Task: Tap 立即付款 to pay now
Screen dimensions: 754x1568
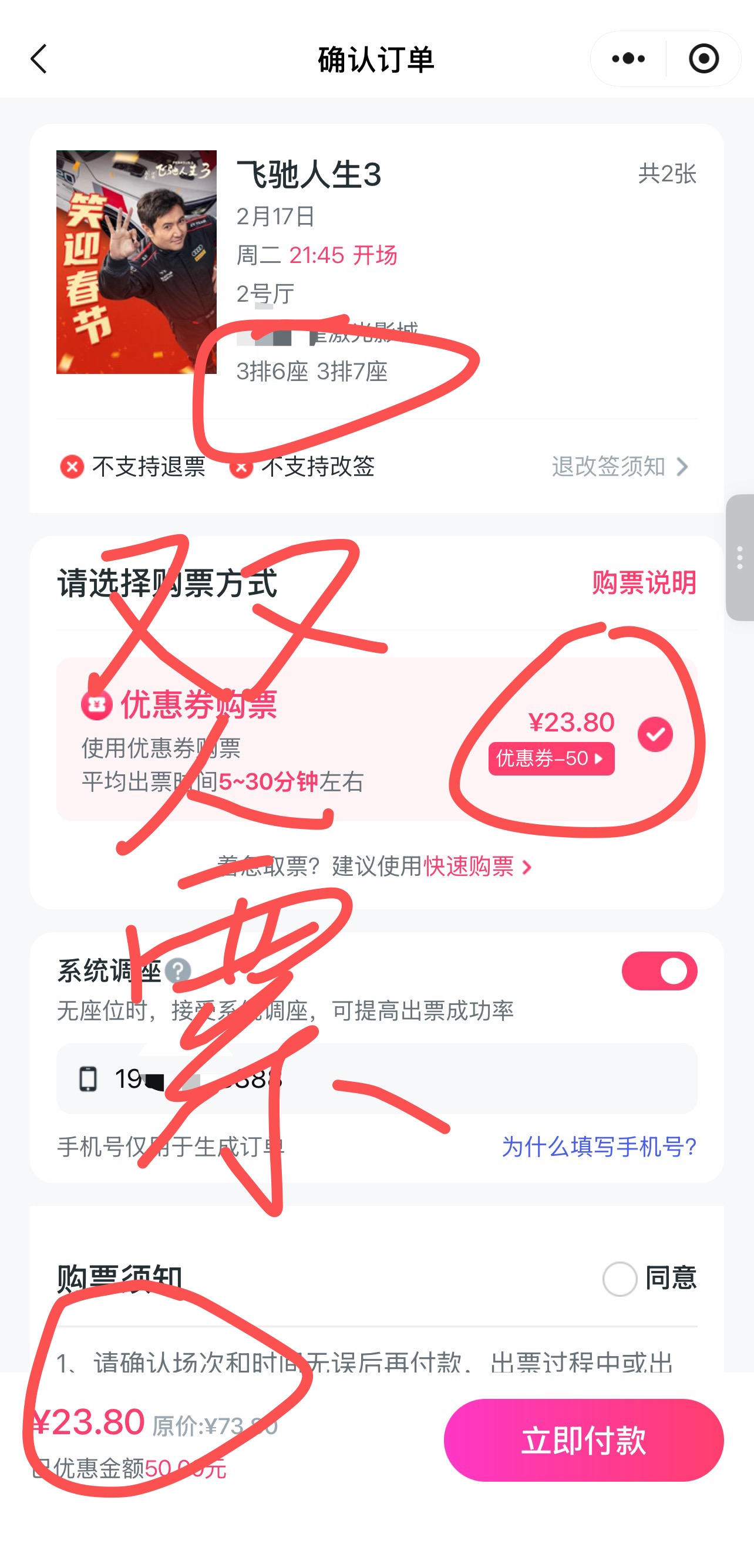Action: tap(583, 1440)
